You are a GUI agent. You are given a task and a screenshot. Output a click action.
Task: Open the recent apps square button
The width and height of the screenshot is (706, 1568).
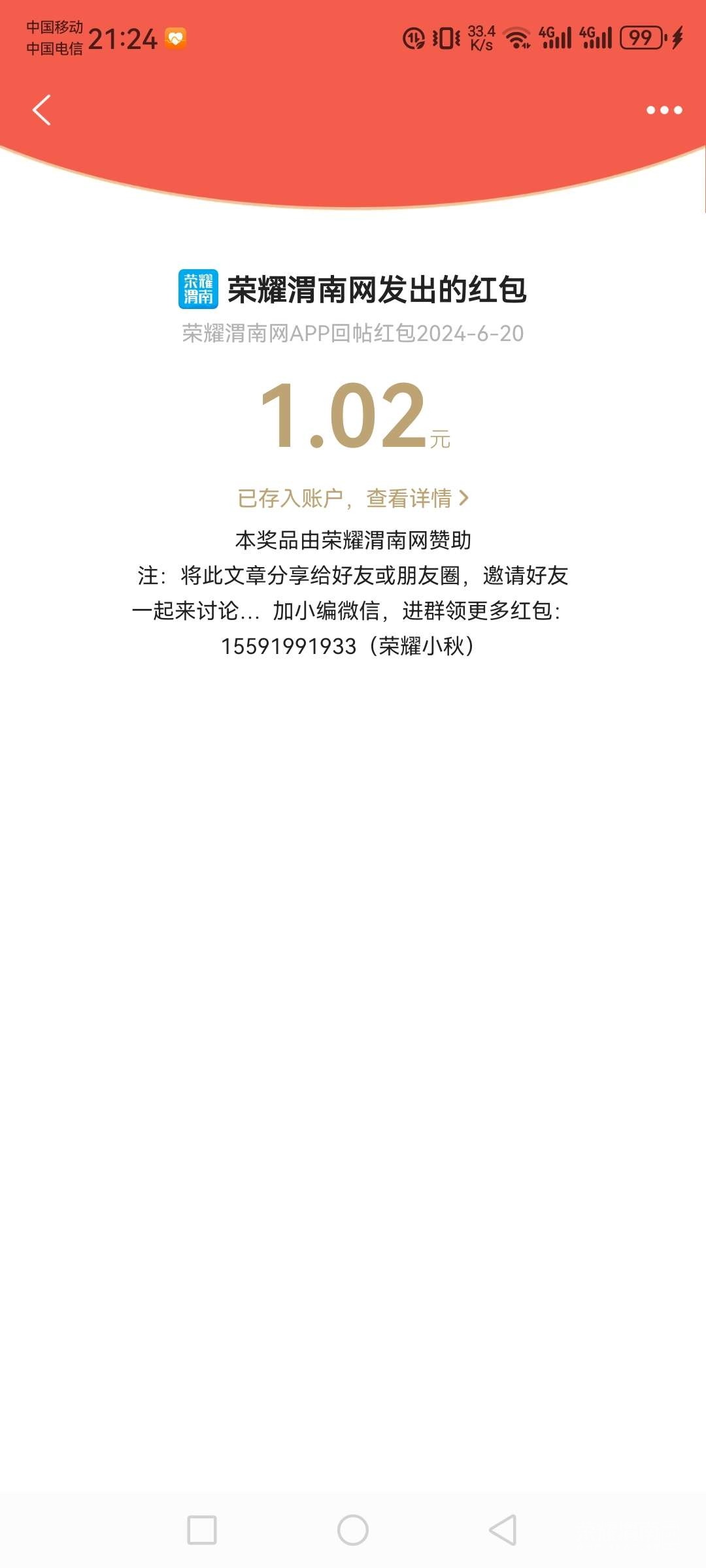click(x=202, y=1530)
